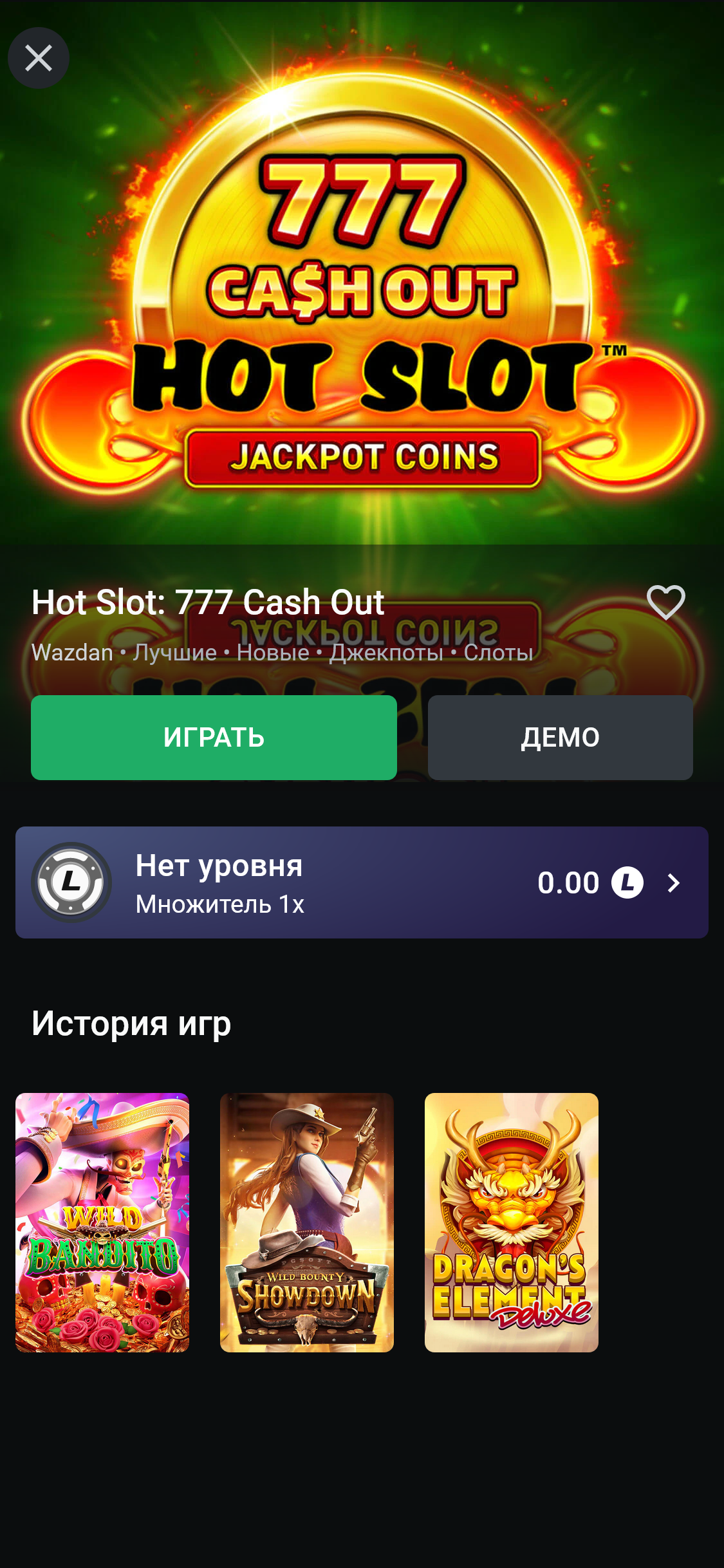Tap the green ИГРАТЬ button
Viewport: 724px width, 1568px height.
coord(214,738)
